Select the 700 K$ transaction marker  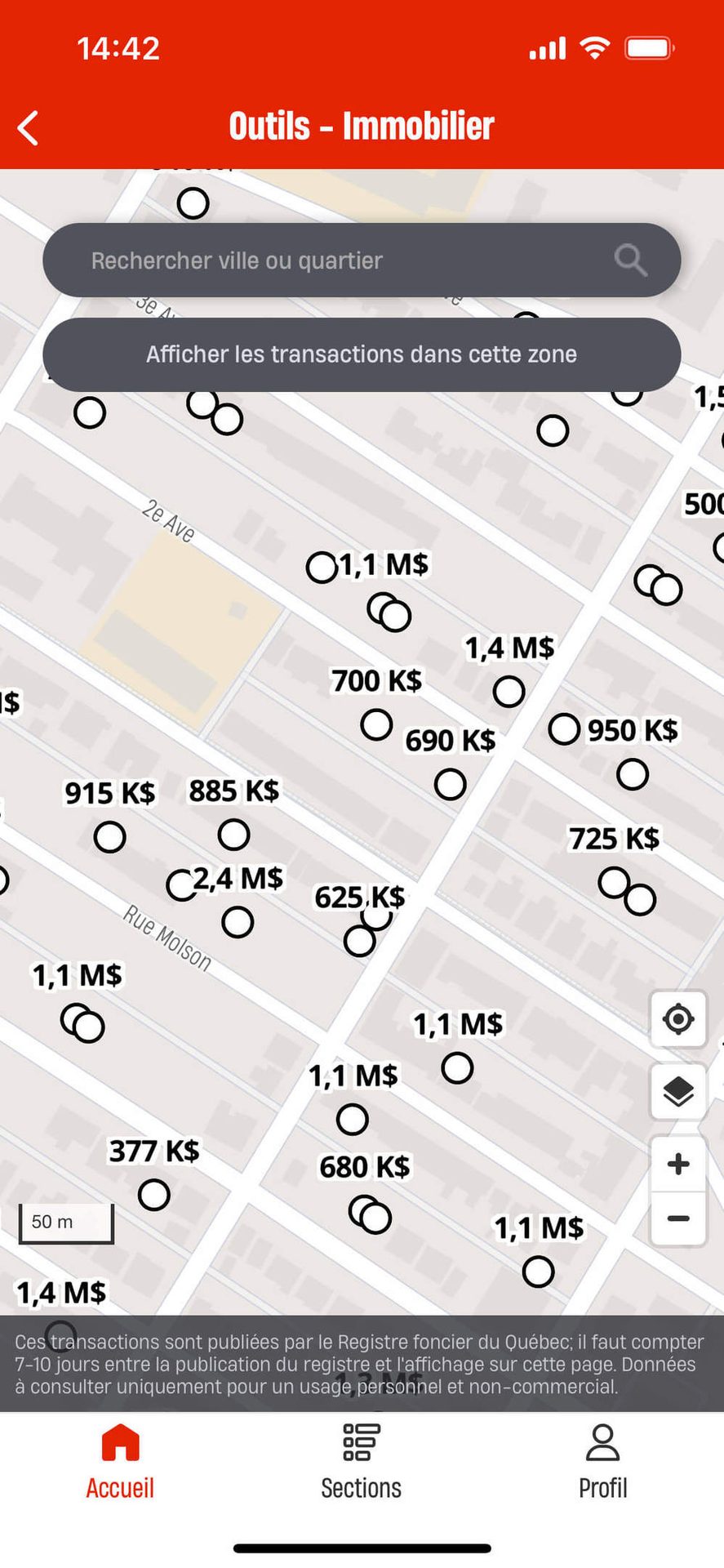[376, 724]
